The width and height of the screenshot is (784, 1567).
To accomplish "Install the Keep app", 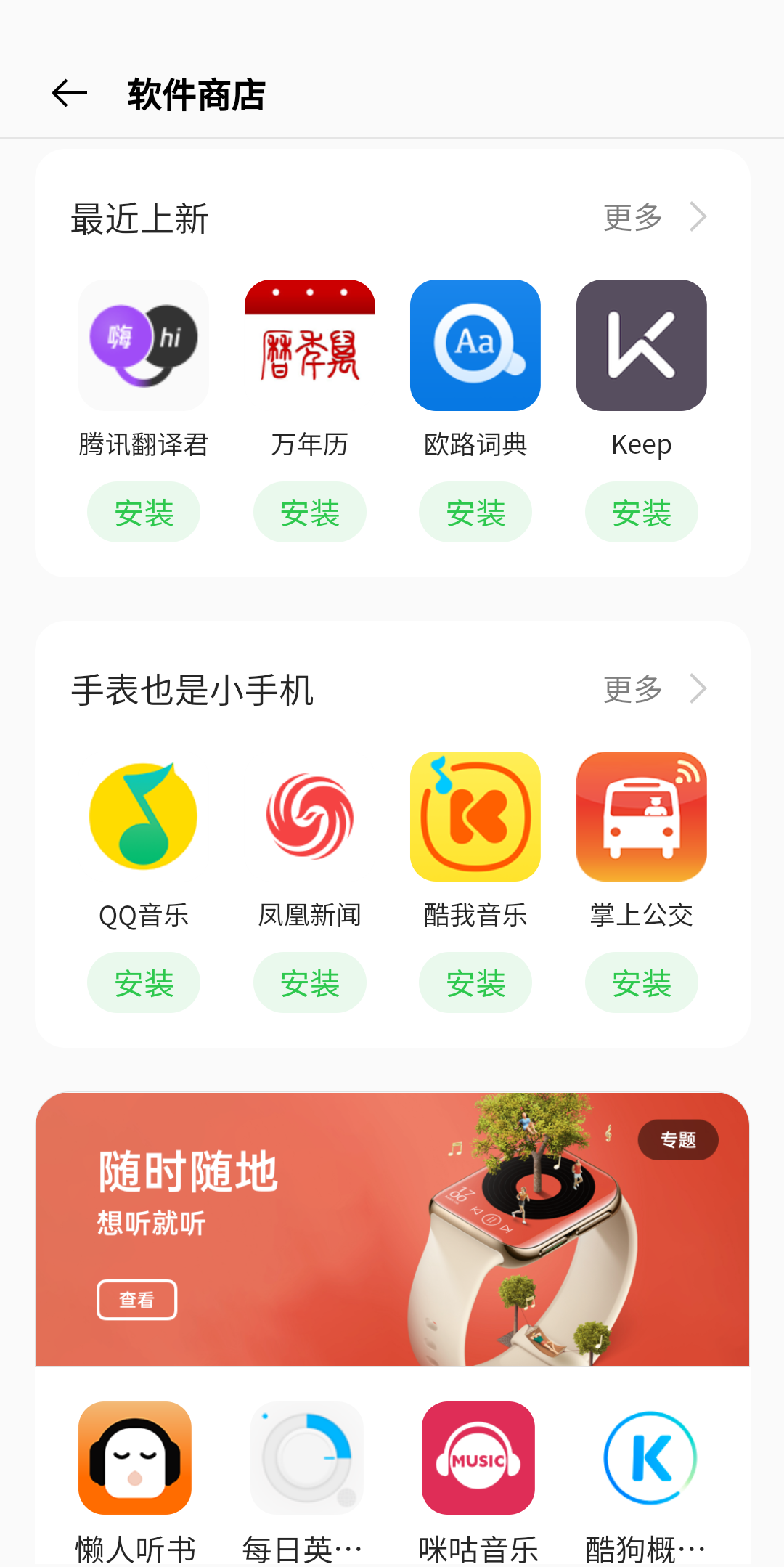I will [x=642, y=513].
